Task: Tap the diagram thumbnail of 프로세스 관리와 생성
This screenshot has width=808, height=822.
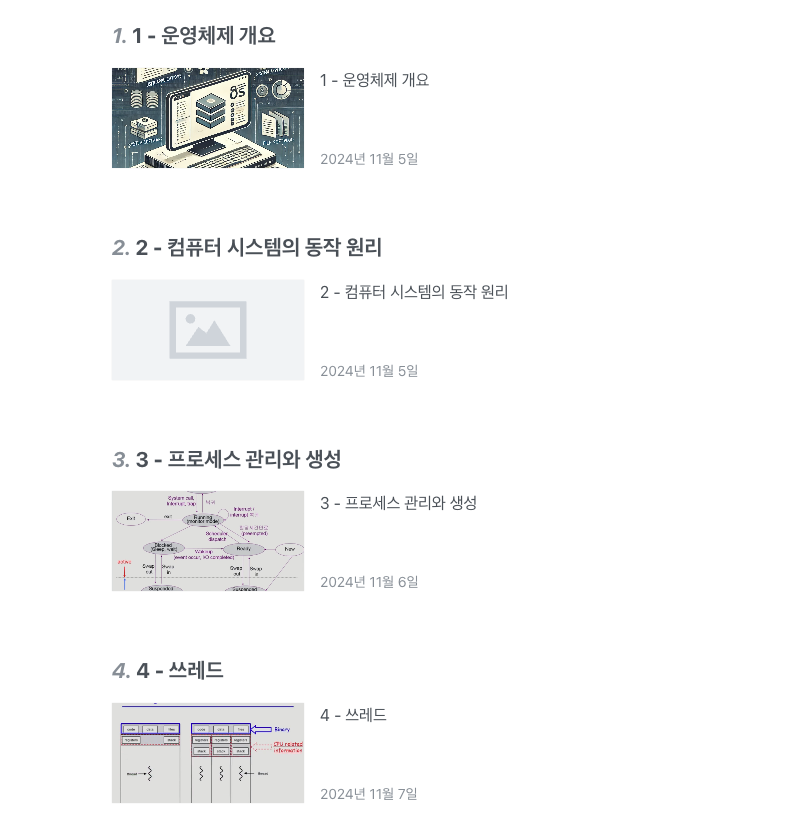Action: pos(208,541)
